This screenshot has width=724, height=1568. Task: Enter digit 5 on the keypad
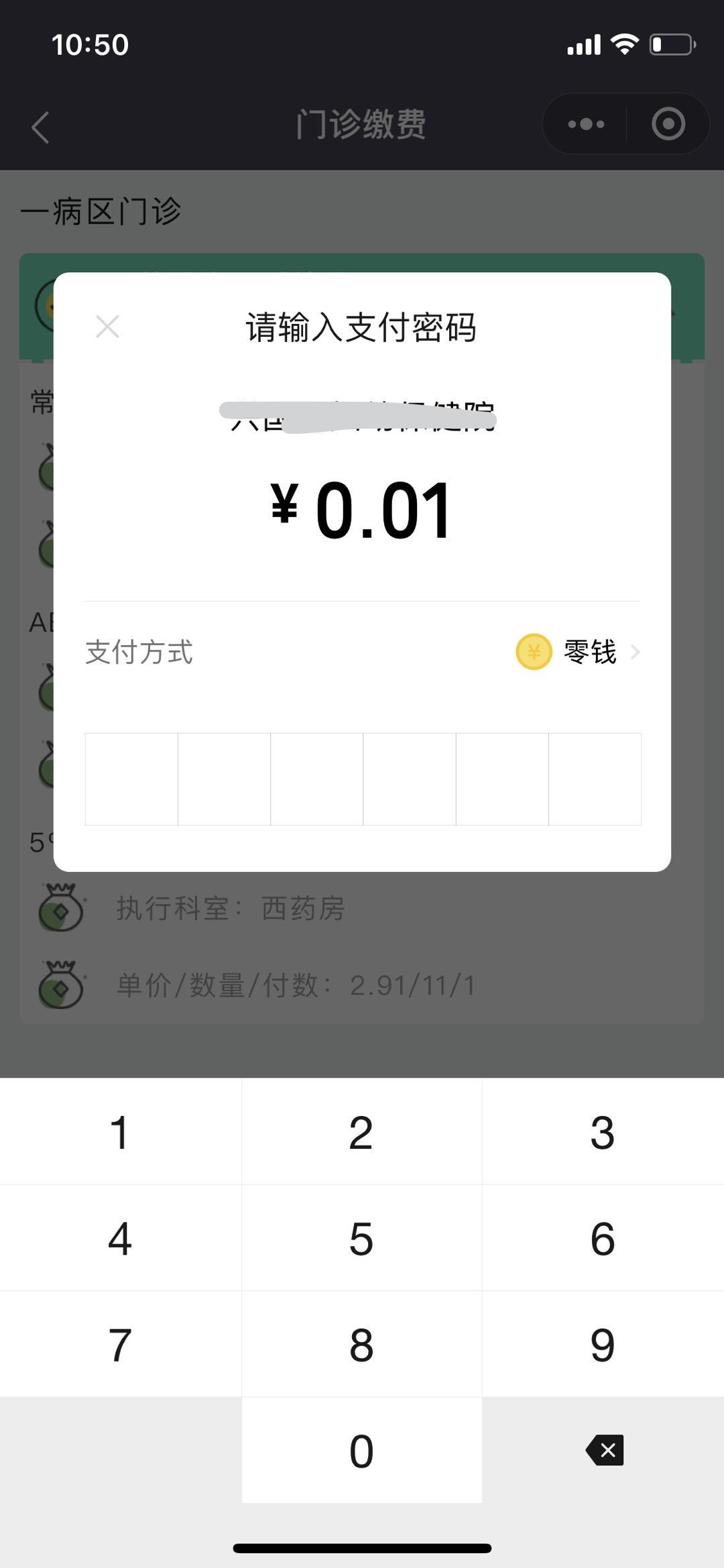click(361, 1238)
